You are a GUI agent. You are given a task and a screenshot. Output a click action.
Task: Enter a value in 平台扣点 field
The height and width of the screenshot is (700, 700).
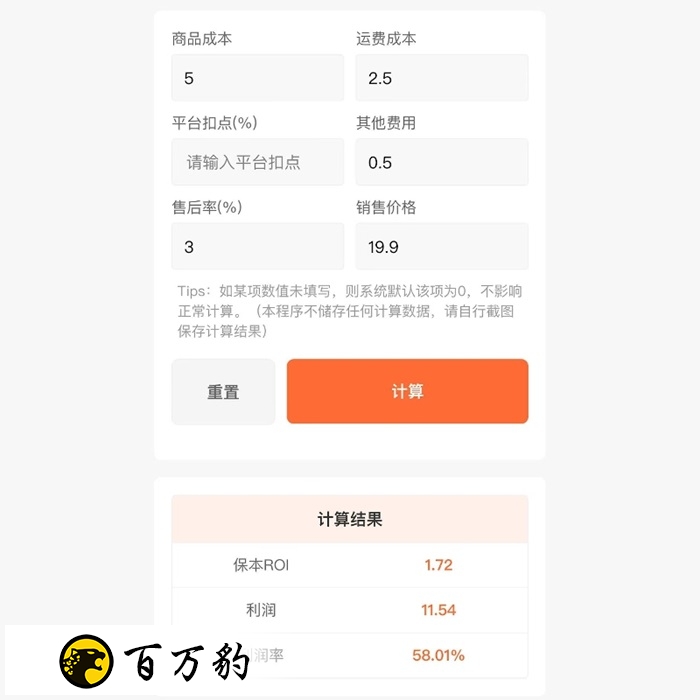click(257, 162)
